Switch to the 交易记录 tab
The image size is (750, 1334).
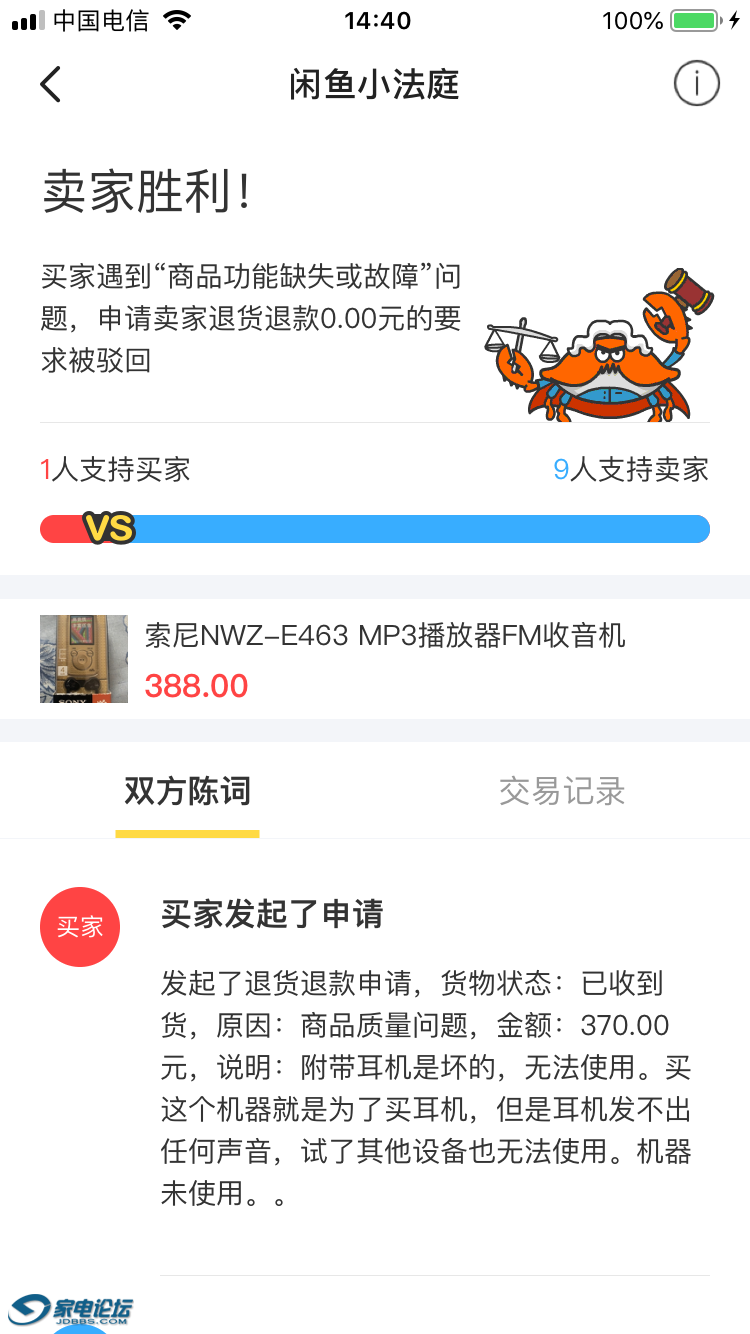point(561,791)
